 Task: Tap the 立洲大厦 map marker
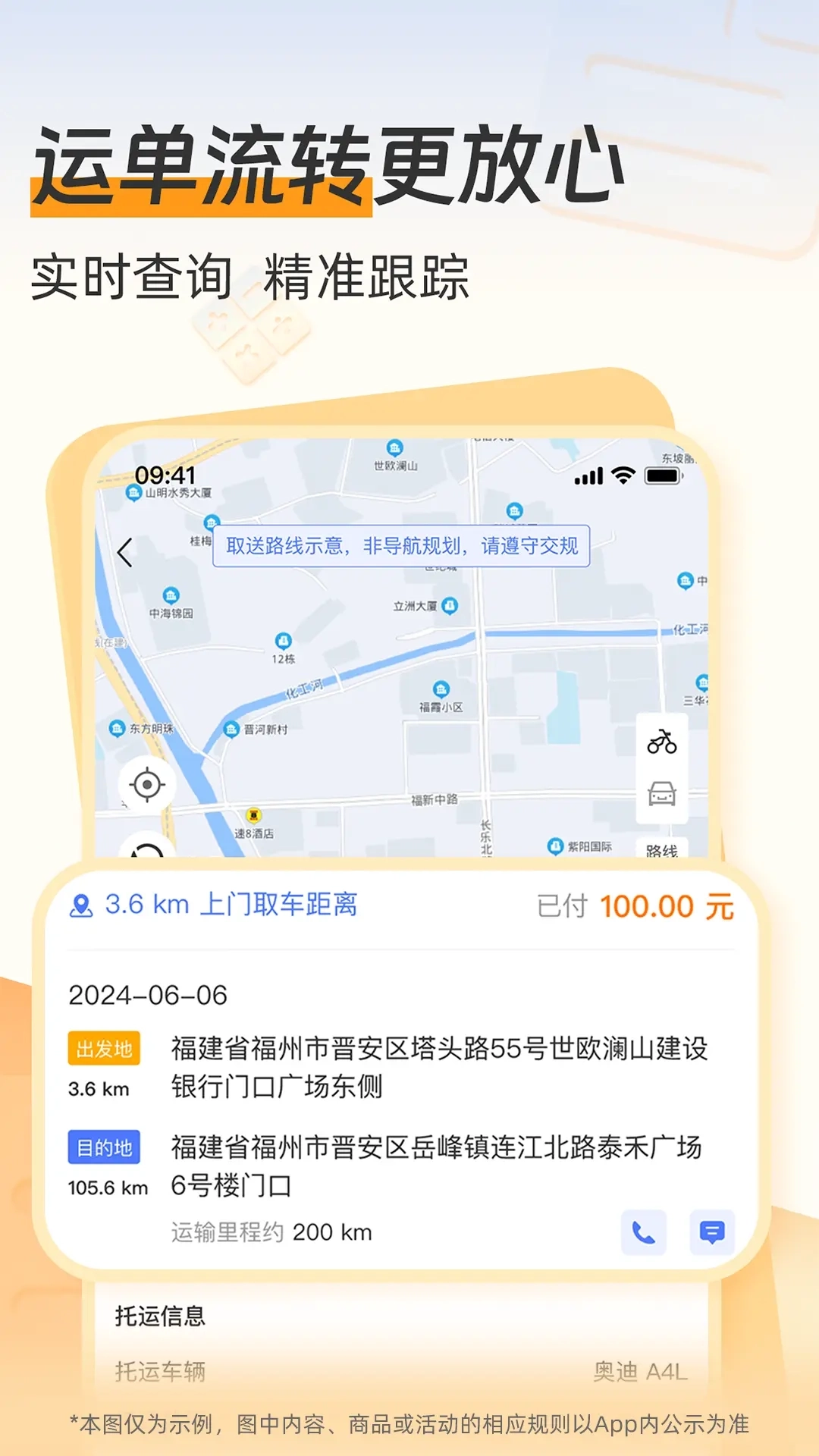click(450, 604)
